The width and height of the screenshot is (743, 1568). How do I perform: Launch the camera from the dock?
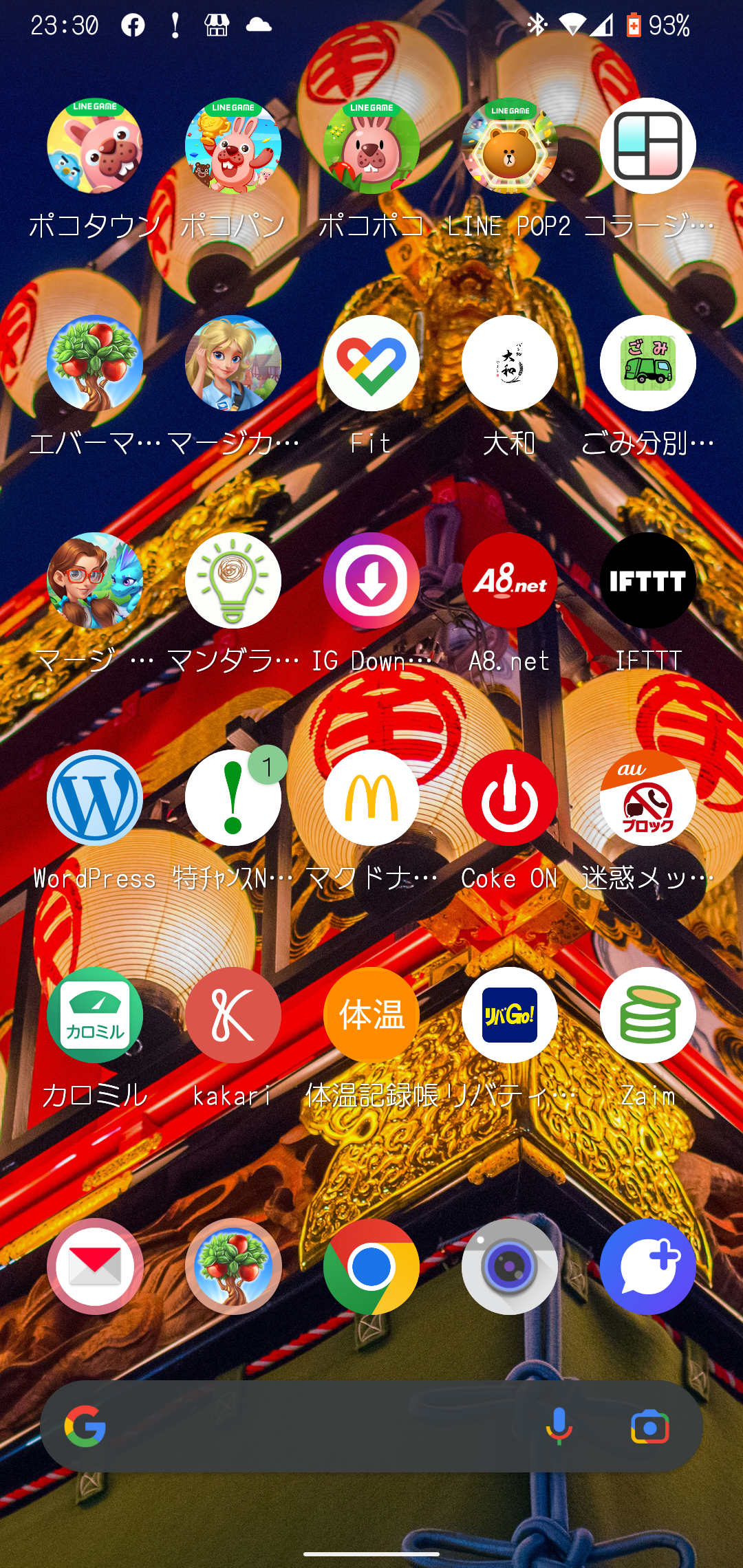tap(510, 1267)
